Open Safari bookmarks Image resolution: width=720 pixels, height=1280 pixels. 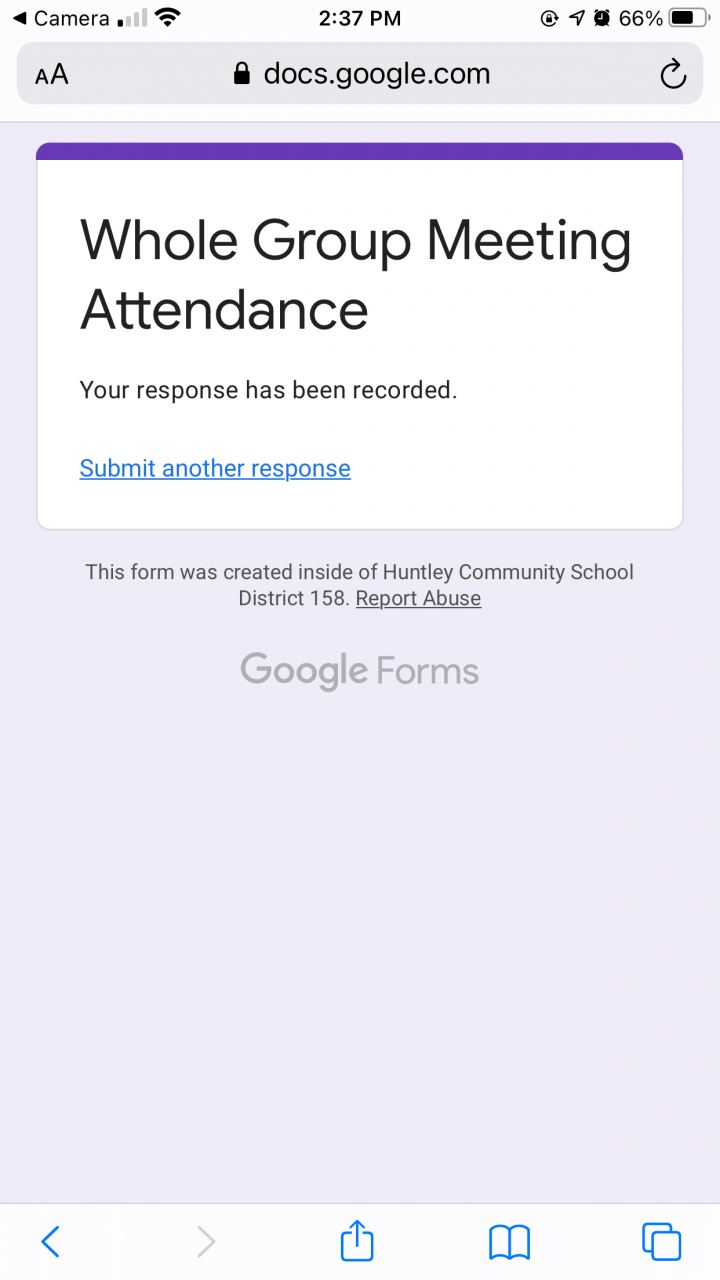pos(509,1242)
